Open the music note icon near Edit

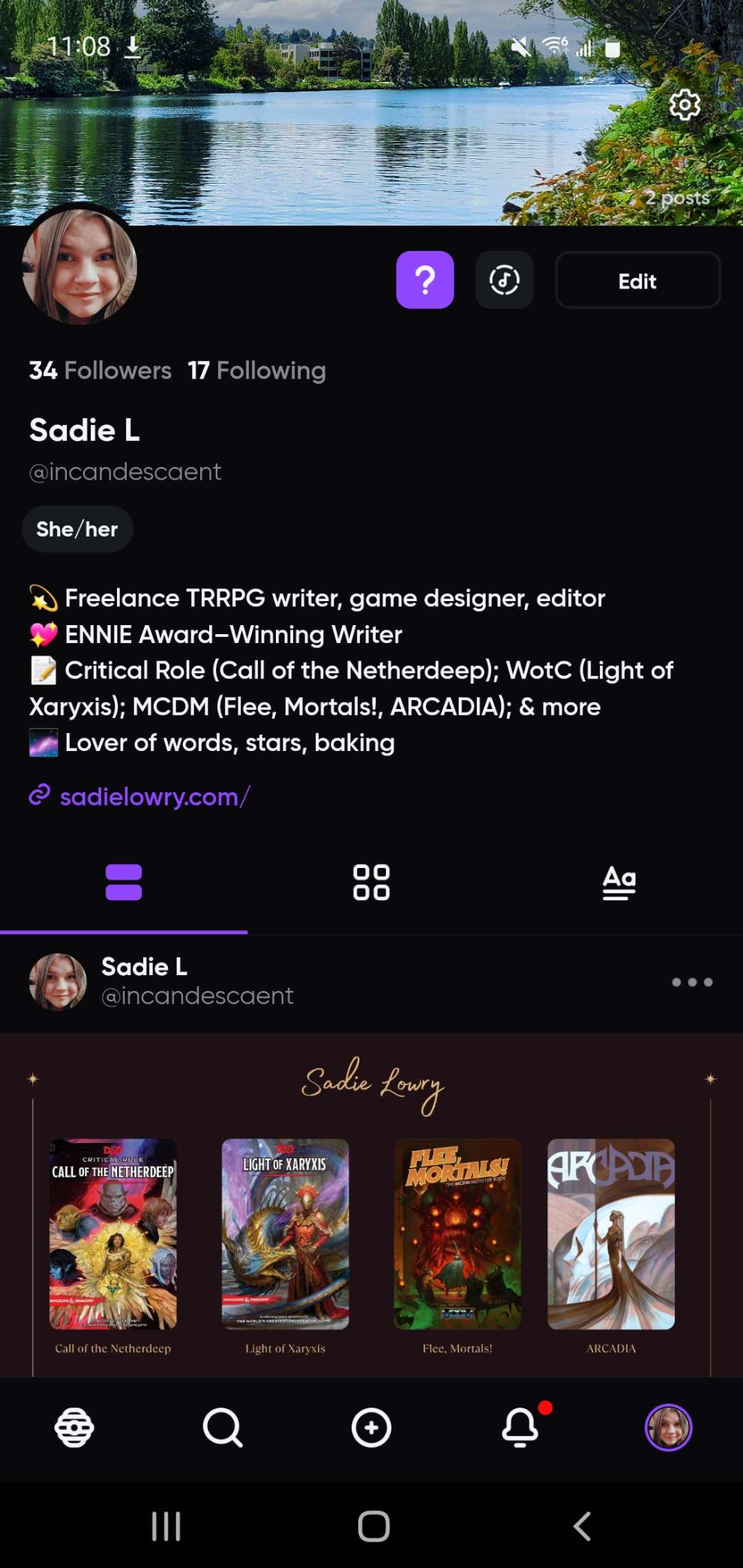(x=503, y=280)
